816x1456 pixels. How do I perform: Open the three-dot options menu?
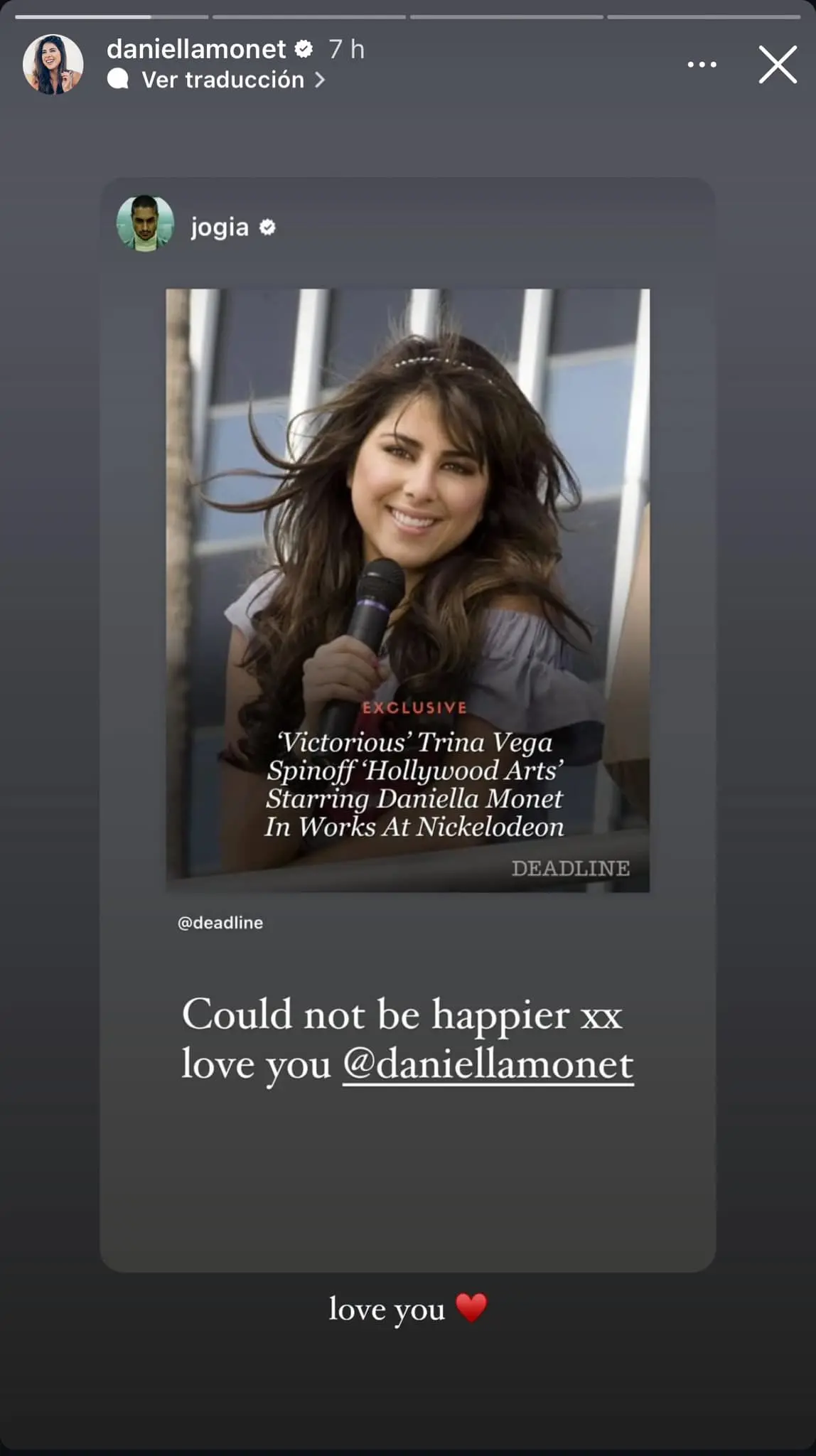pos(702,65)
